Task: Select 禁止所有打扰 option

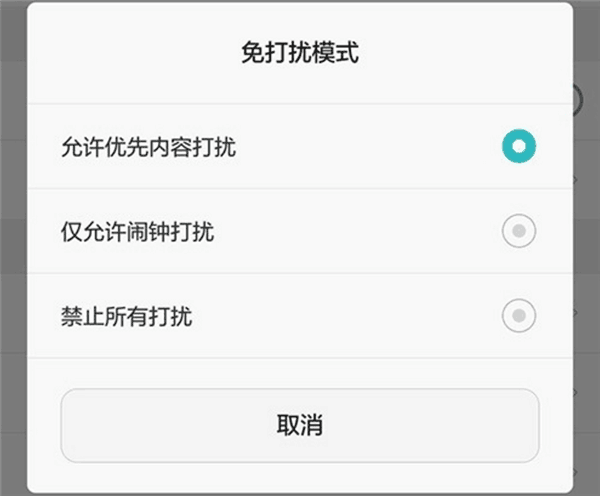Action: click(x=518, y=317)
